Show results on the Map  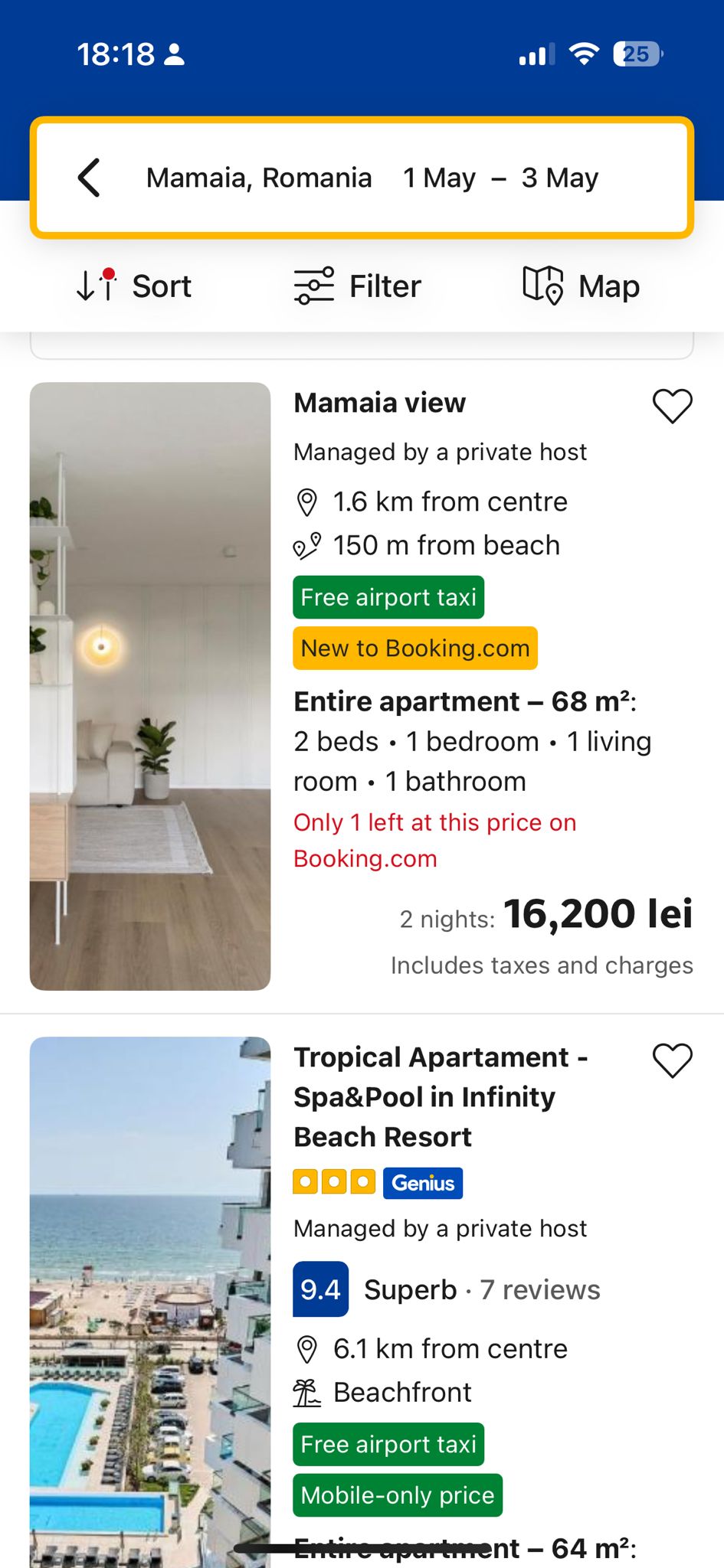[x=581, y=286]
